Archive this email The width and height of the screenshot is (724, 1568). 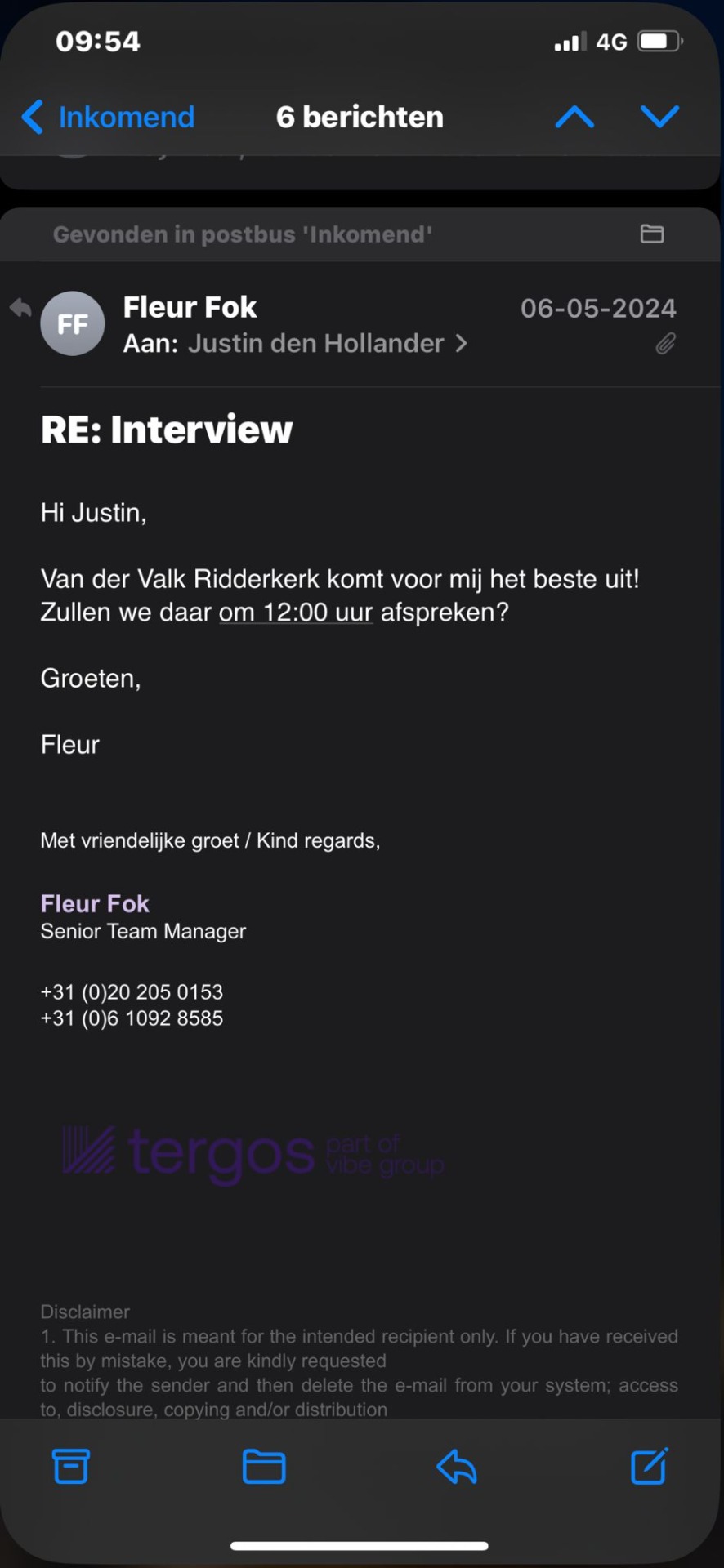[x=71, y=1466]
